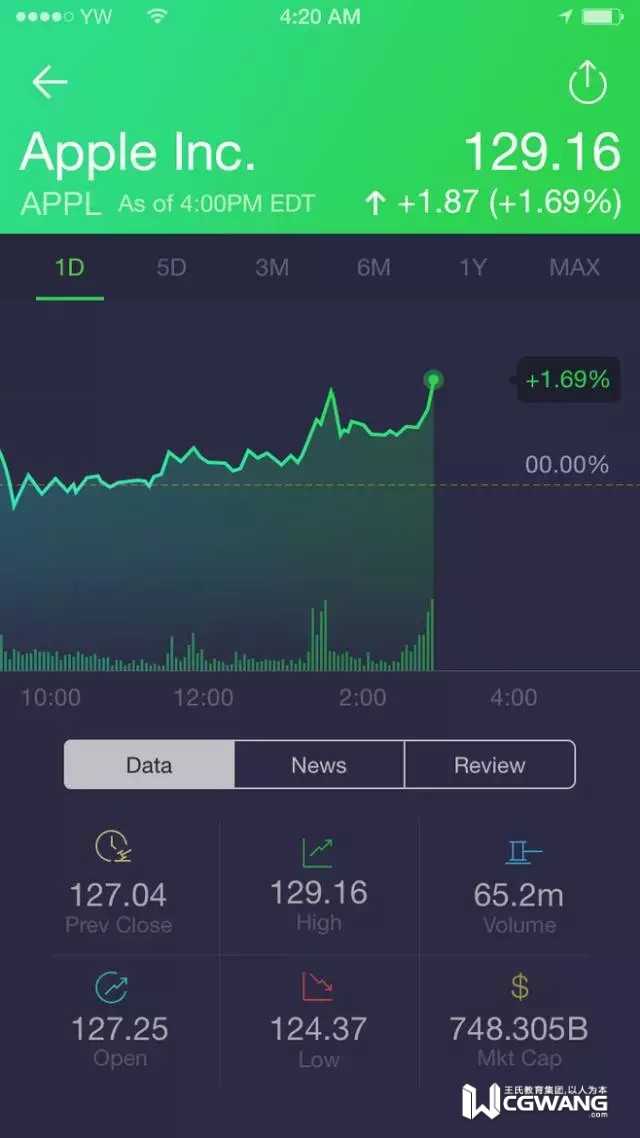Select the MAX time range
Screen dimensions: 640x1138
coord(574,268)
